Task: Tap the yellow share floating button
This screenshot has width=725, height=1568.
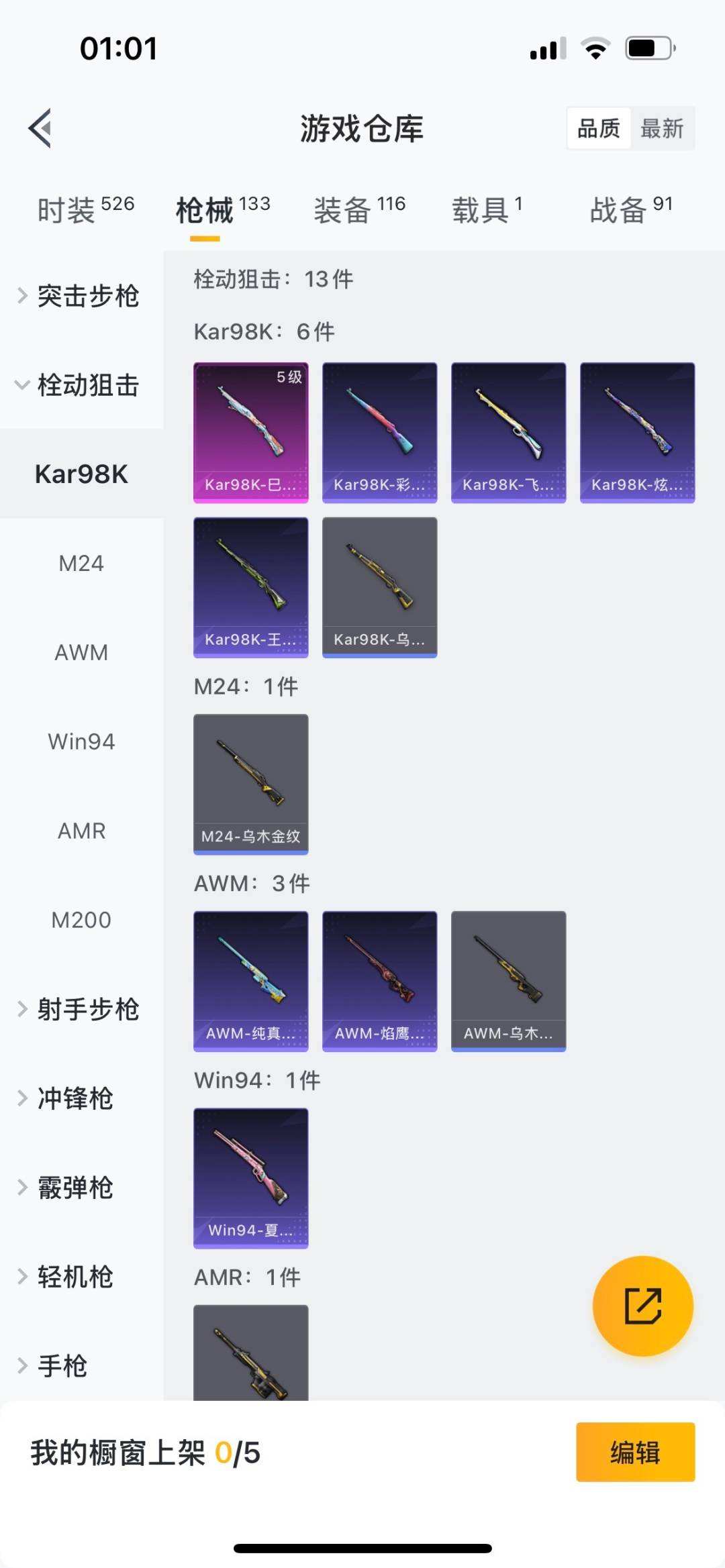Action: pos(643,1306)
